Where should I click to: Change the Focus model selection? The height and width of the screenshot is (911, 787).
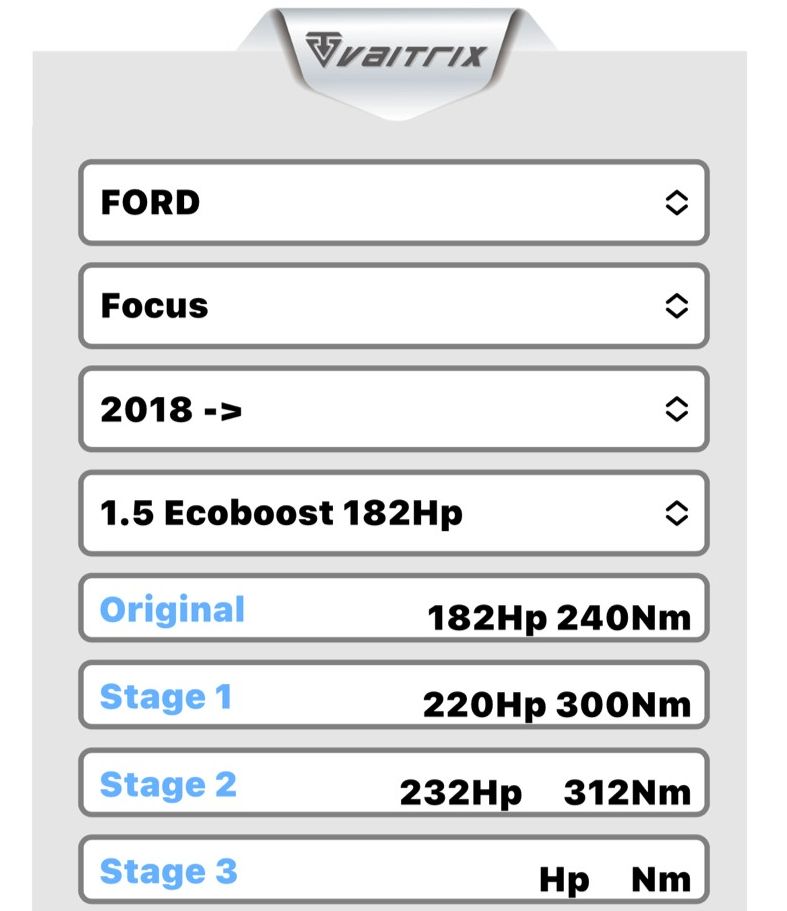[393, 306]
